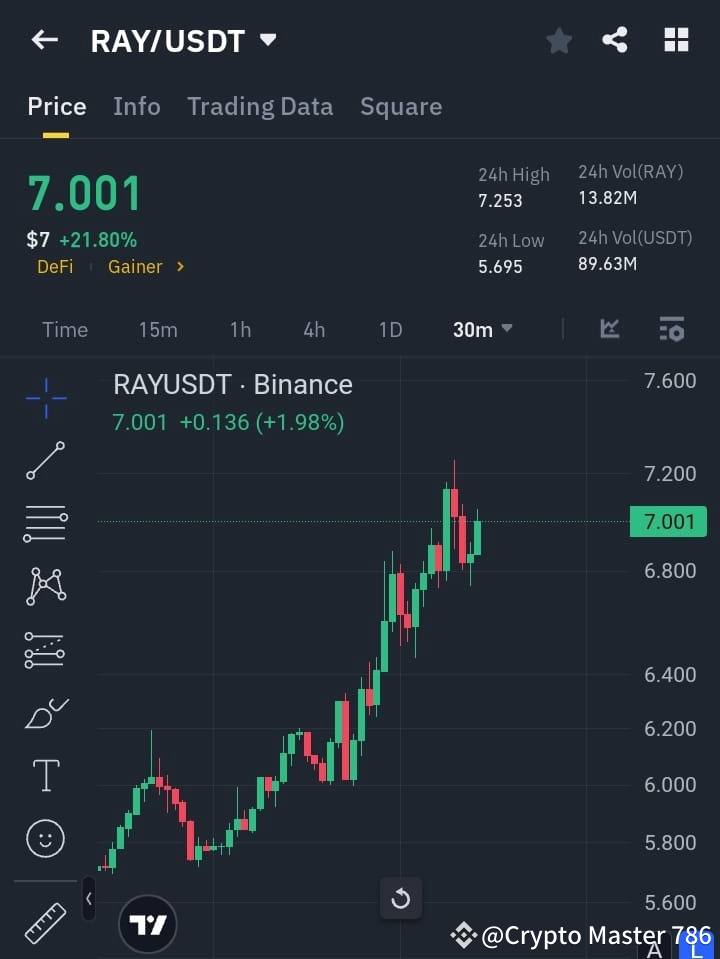Switch to the Trading Data tab
720x959 pixels.
260,106
